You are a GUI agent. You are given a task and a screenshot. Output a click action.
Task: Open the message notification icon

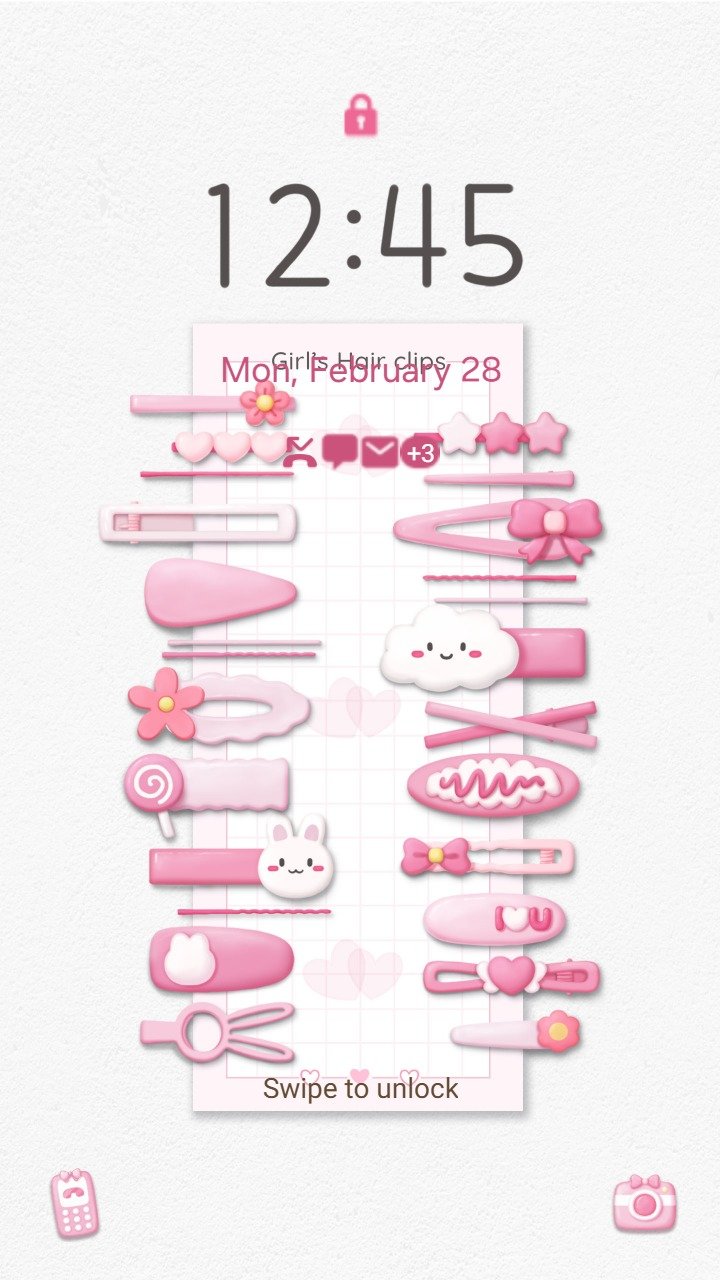340,452
